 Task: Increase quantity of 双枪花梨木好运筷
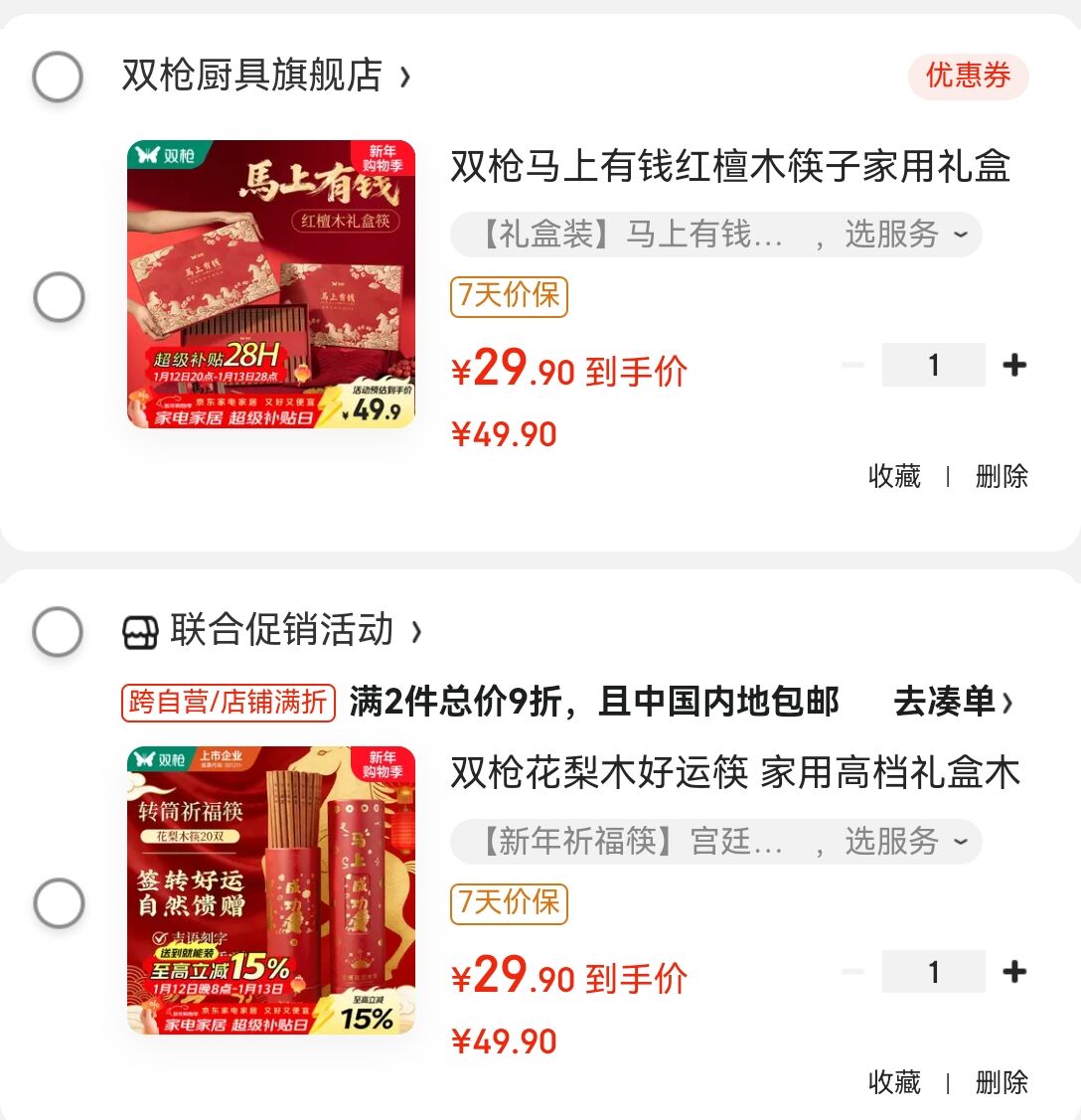[x=1014, y=972]
